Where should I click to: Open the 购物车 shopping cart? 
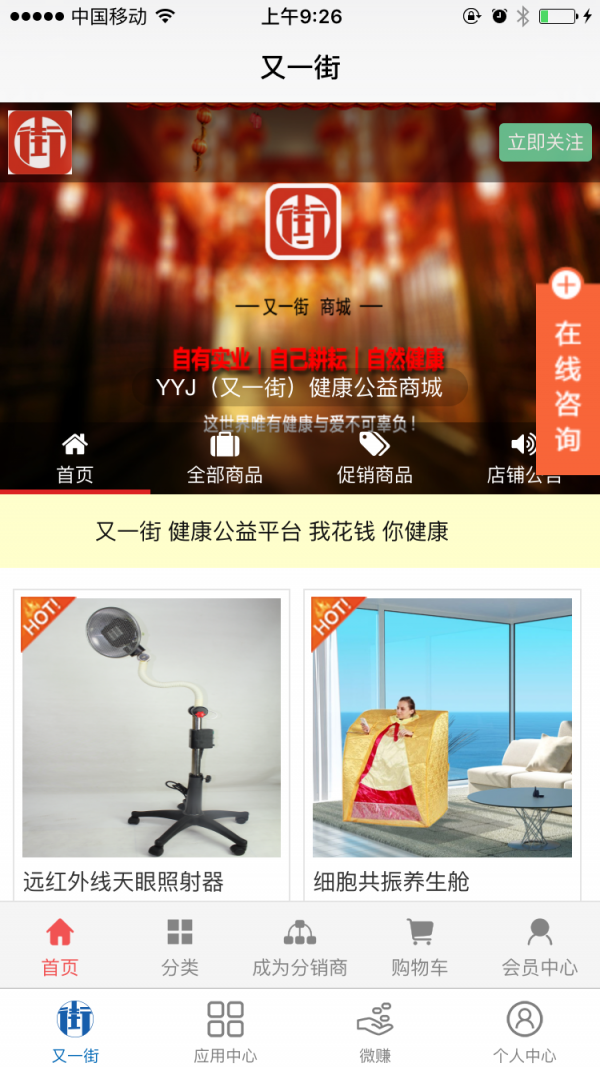420,946
